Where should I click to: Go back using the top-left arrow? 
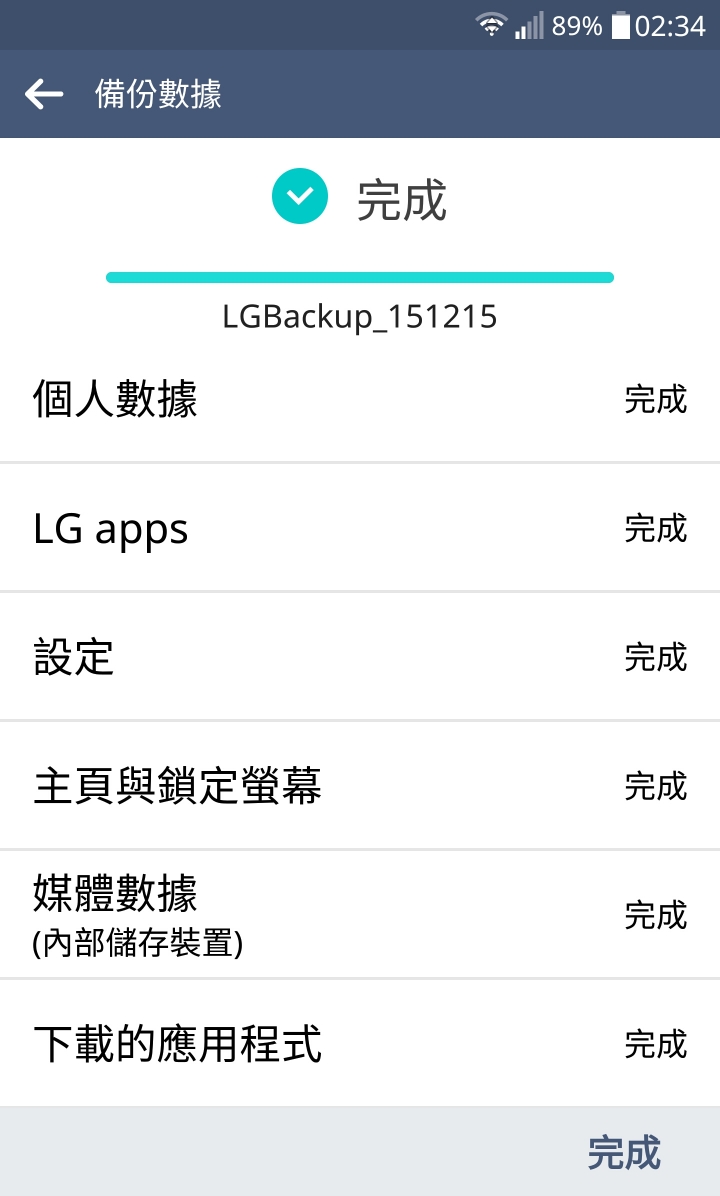pos(43,95)
